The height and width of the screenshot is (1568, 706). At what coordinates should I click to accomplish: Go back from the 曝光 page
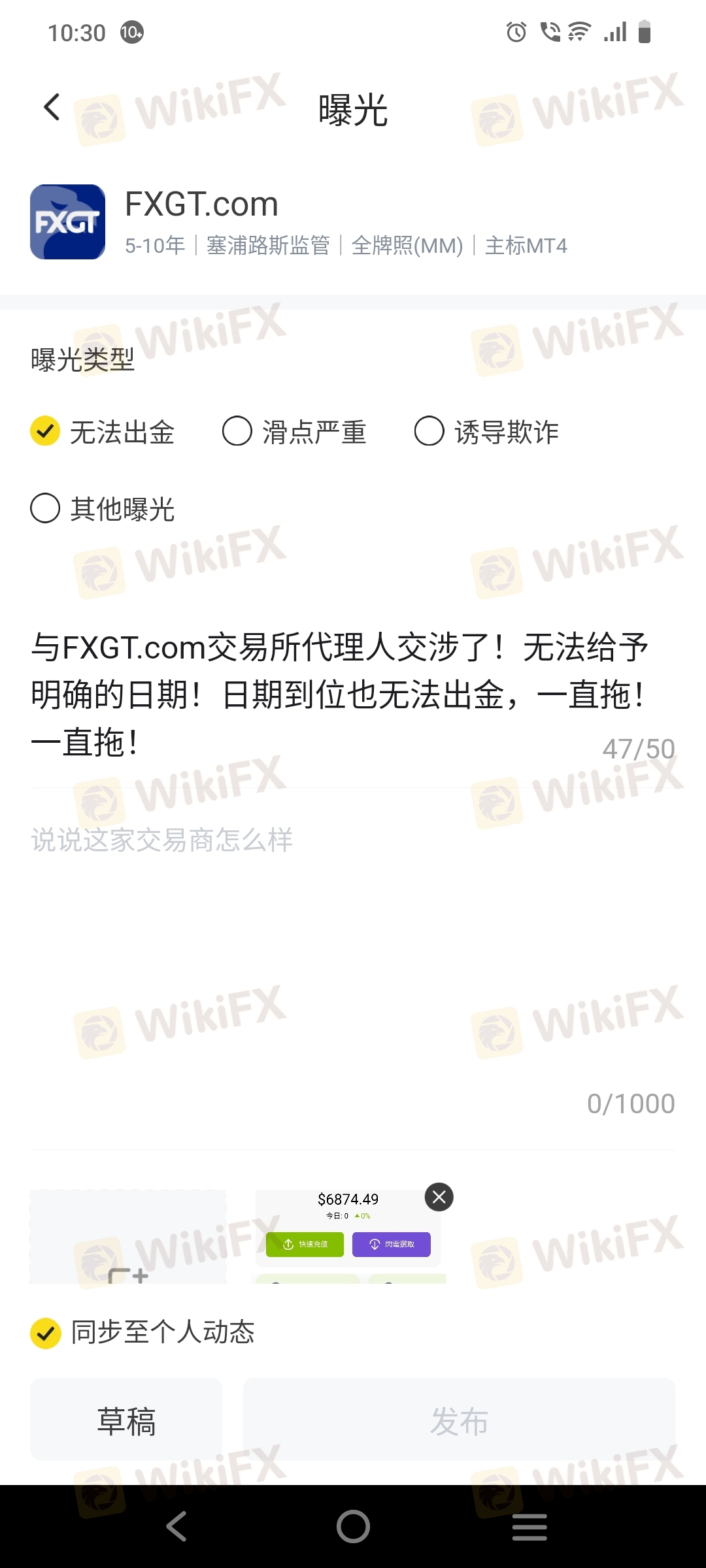[x=52, y=108]
